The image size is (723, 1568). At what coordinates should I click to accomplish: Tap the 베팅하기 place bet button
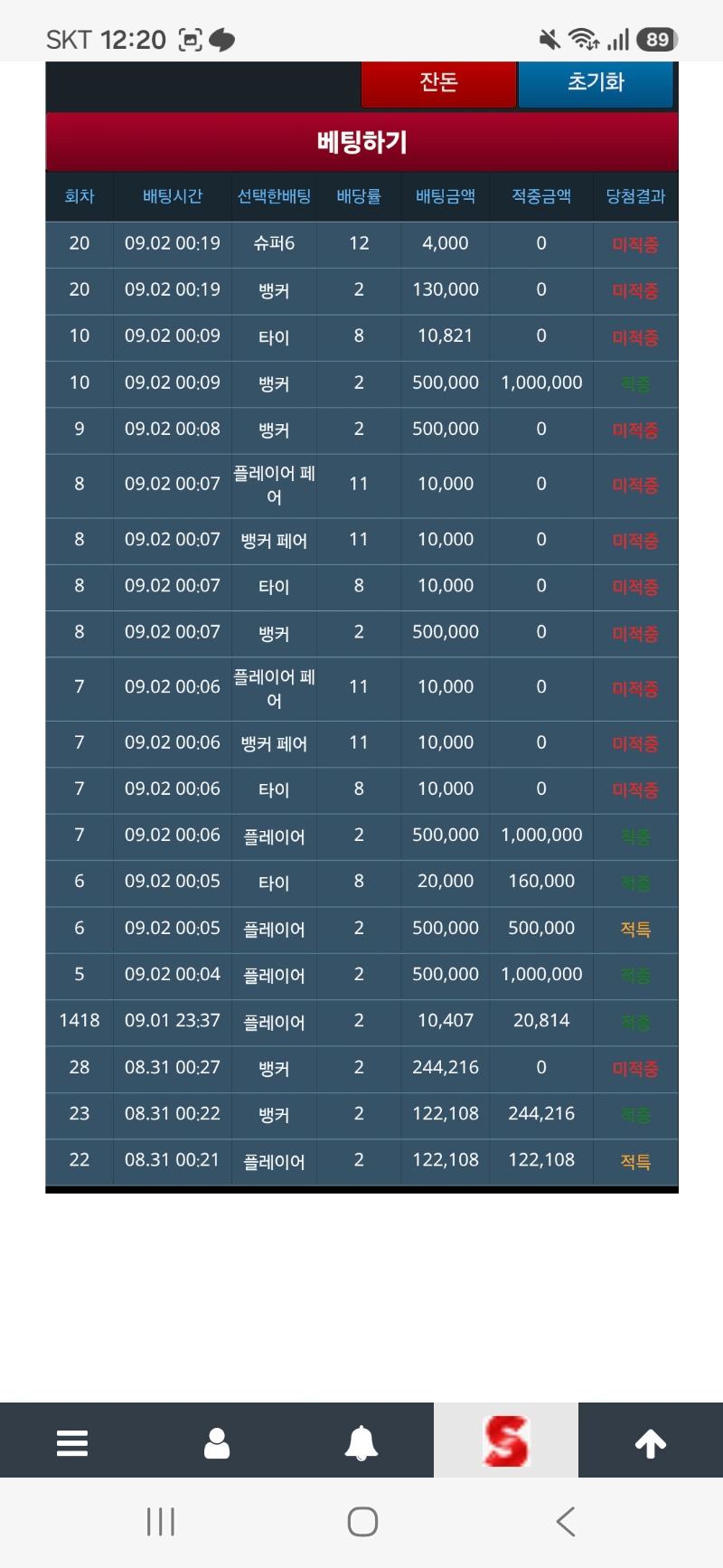pyautogui.click(x=361, y=142)
